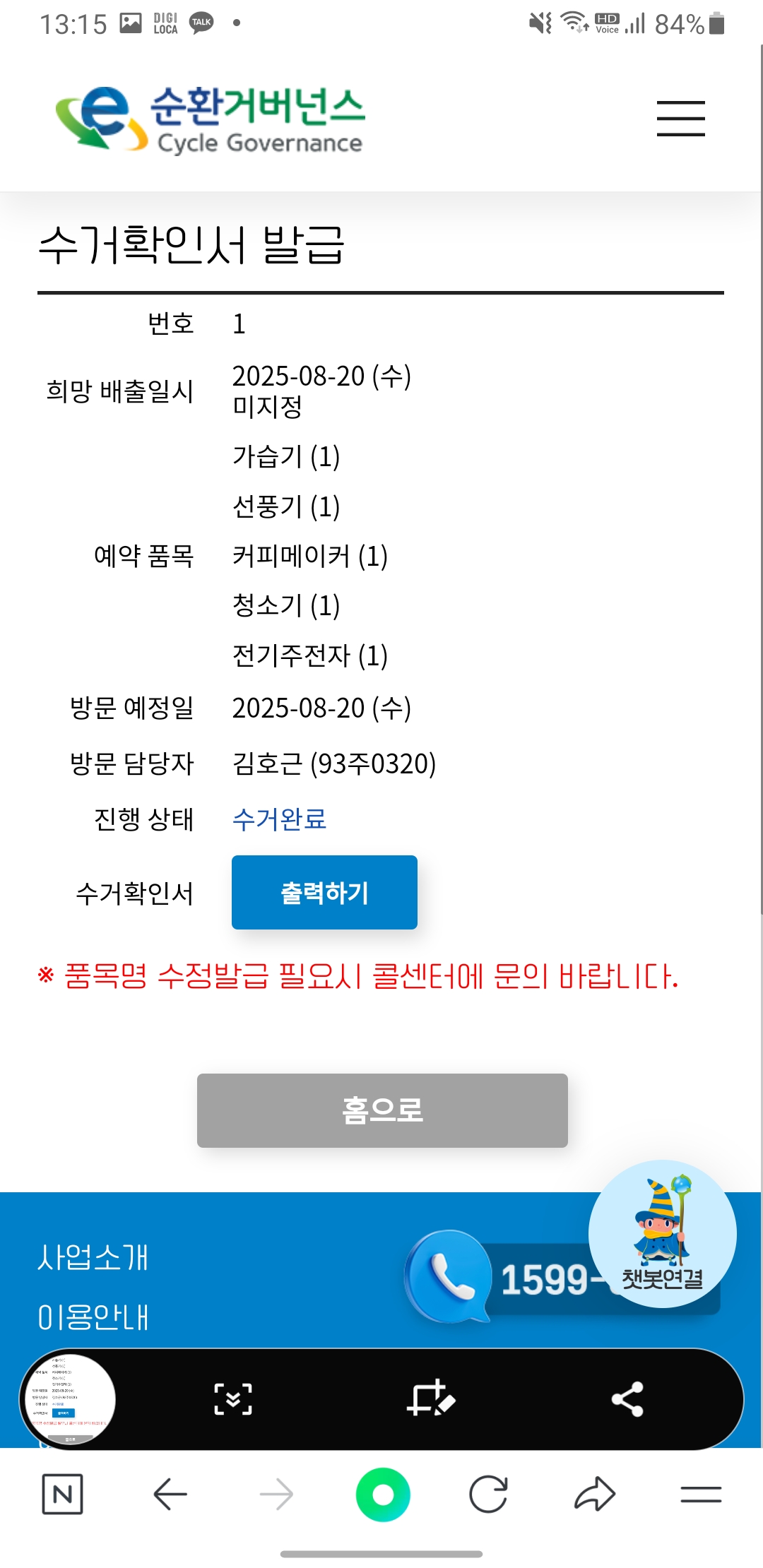Open Naver home via N icon
This screenshot has height=1568, width=763.
63,1495
